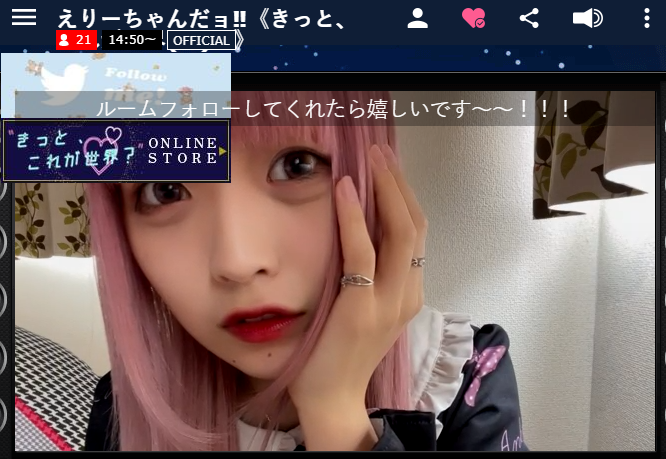This screenshot has width=666, height=459.
Task: Mute the stream's sound
Action: pyautogui.click(x=587, y=18)
